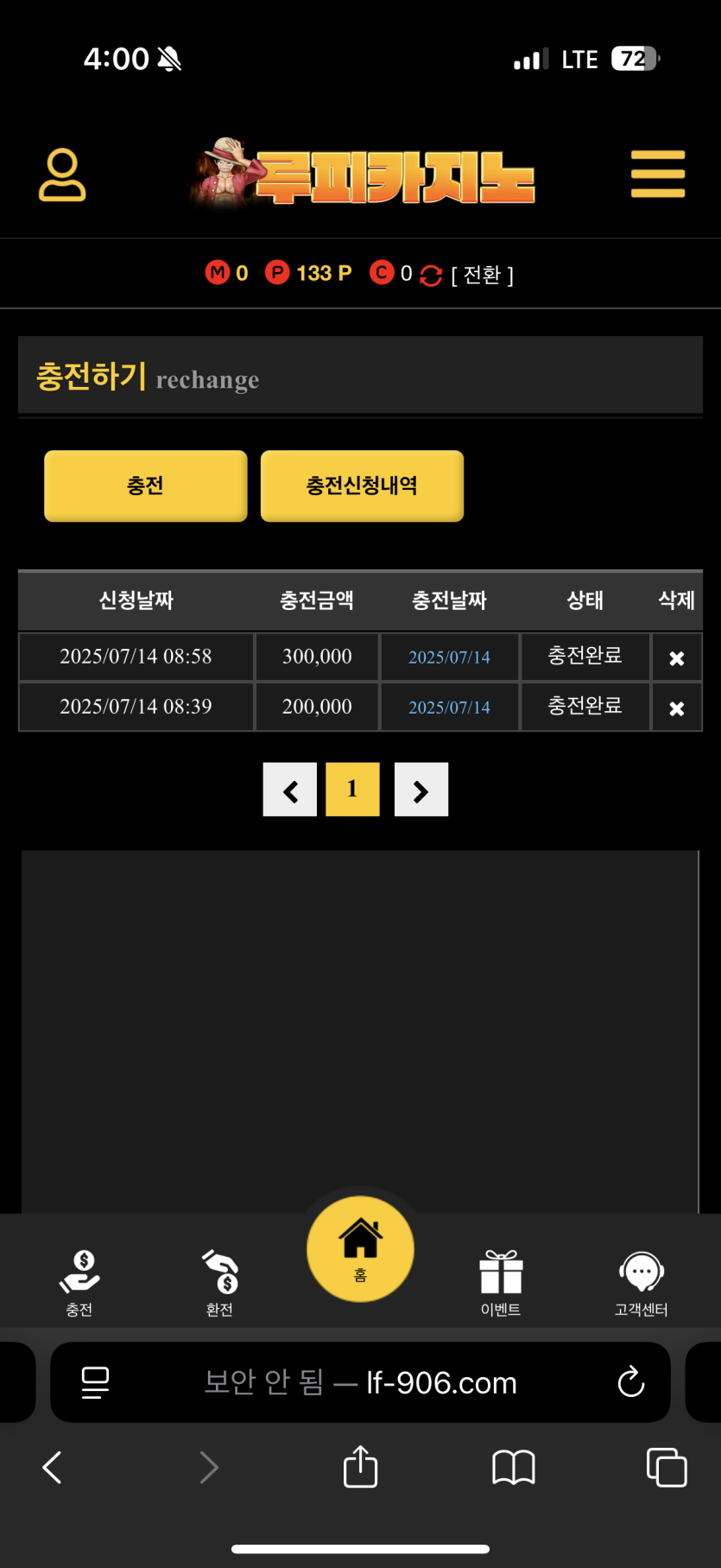Open Safari's share sheet

[x=360, y=1467]
